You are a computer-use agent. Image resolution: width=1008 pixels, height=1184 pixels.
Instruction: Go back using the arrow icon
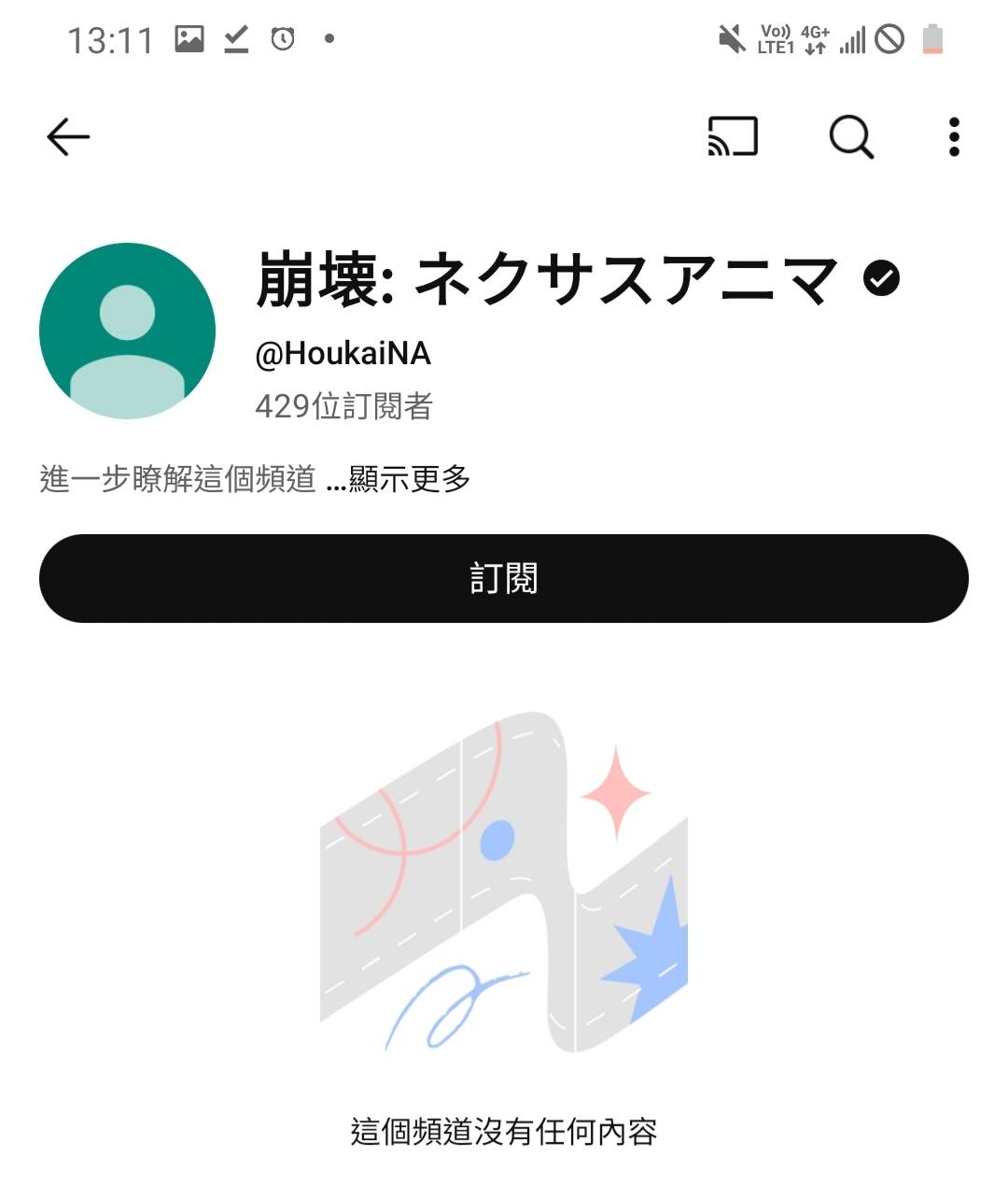coord(68,137)
